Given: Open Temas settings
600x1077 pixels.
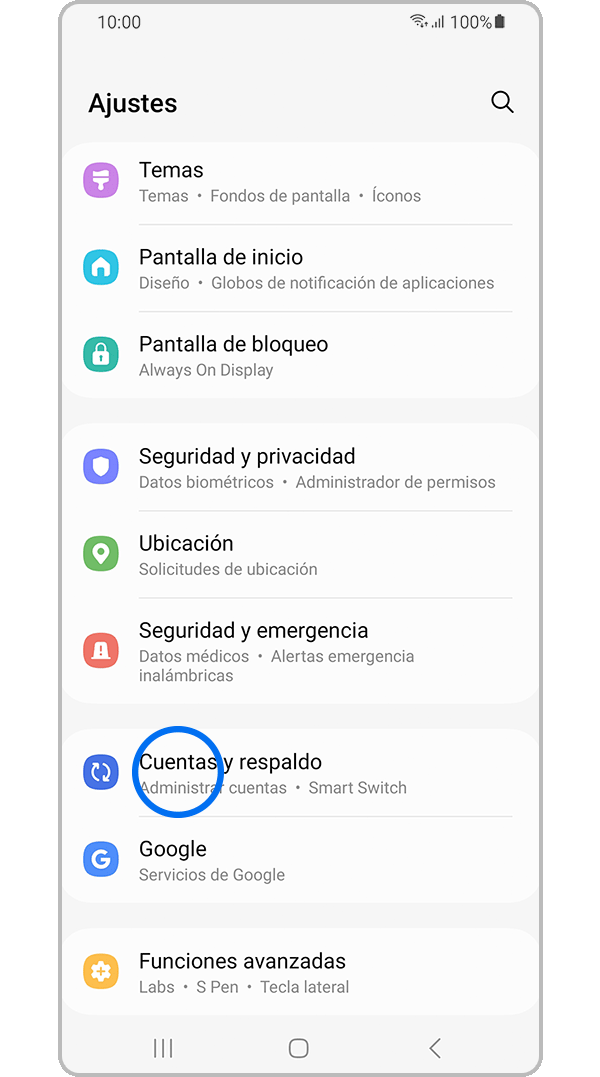Looking at the screenshot, I should pos(300,182).
